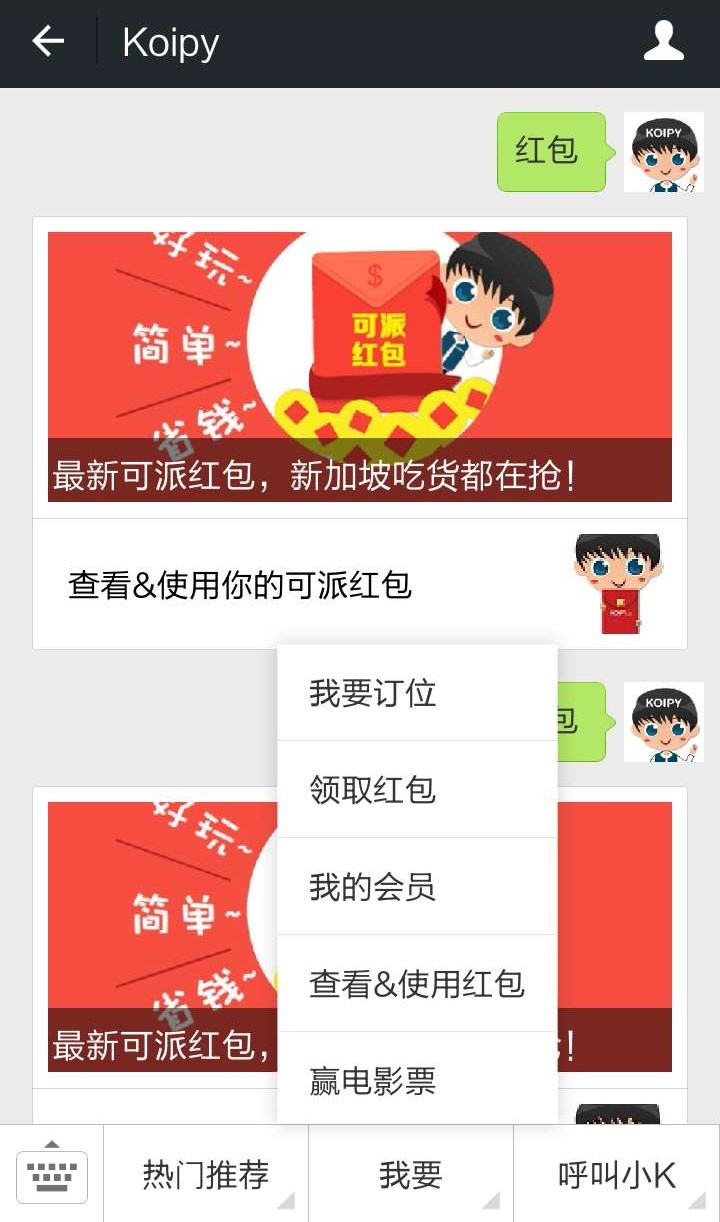Switch to keyboard input mode
This screenshot has height=1222, width=720.
[52, 1174]
